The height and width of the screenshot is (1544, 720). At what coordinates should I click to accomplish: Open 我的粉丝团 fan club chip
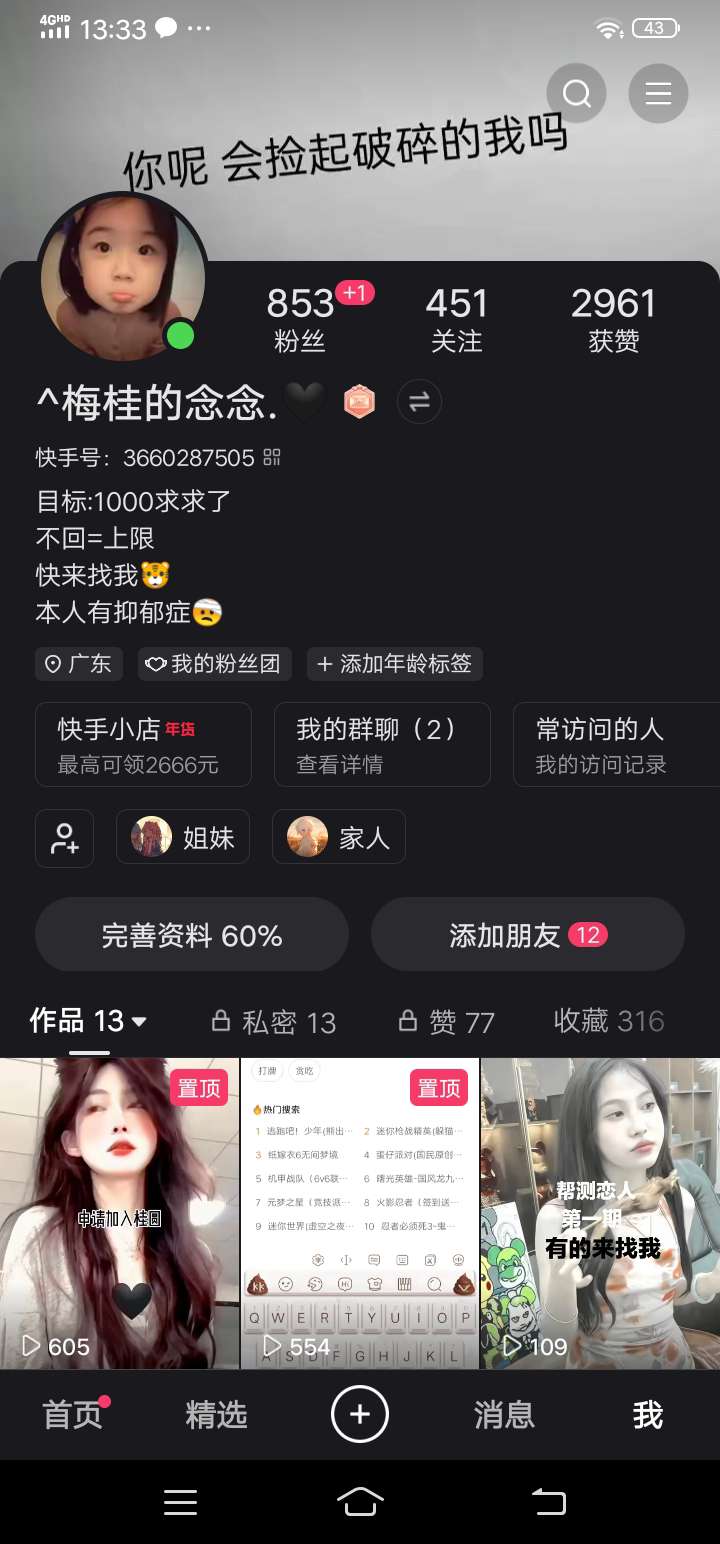tap(215, 664)
